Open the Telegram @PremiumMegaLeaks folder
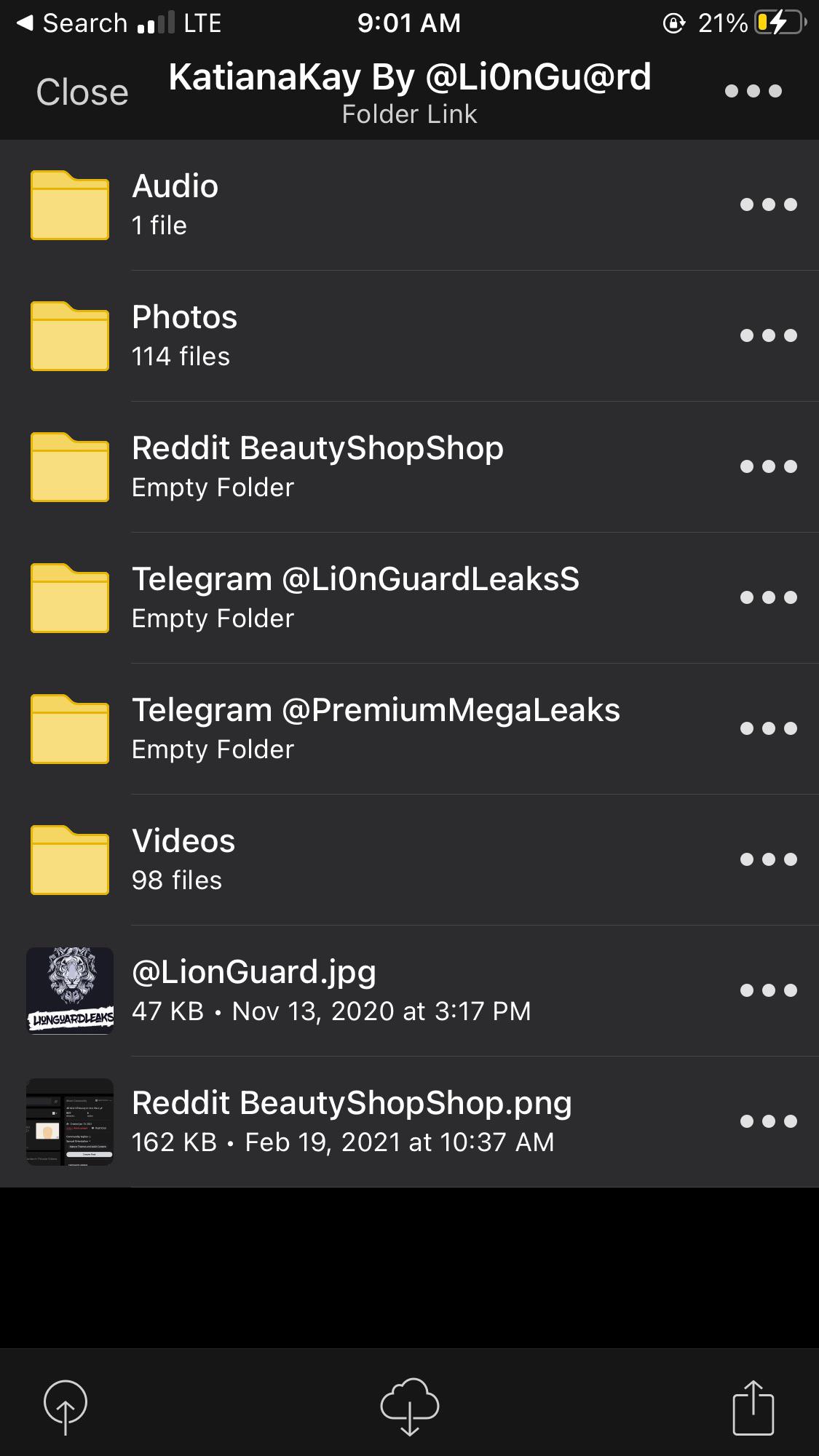 [x=376, y=728]
